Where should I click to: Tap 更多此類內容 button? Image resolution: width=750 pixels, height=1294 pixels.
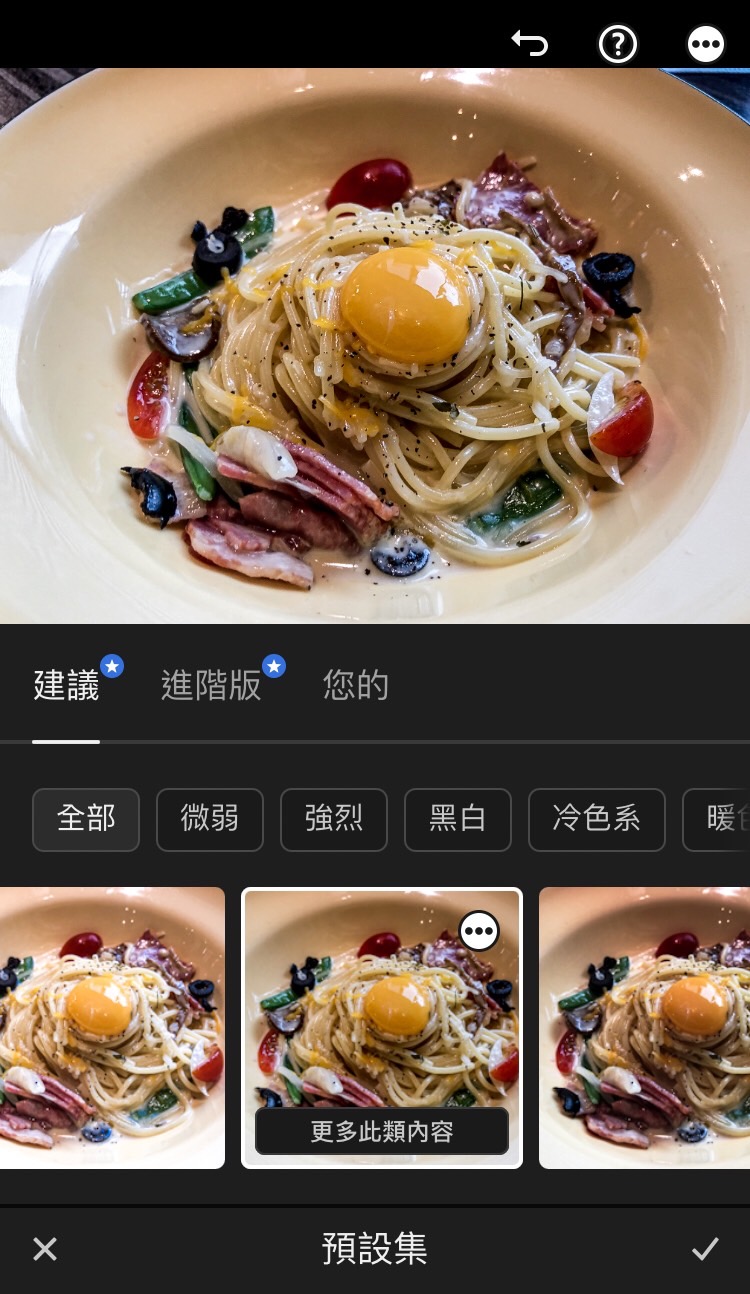click(382, 1131)
